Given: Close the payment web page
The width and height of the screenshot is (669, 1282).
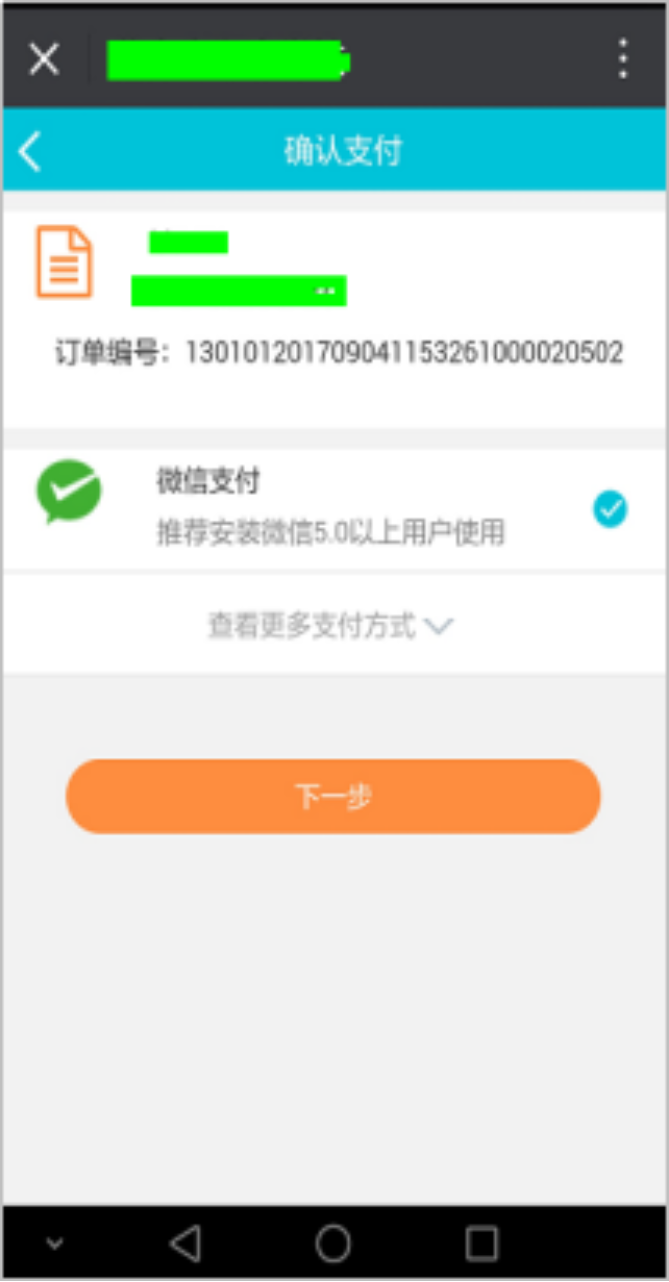Looking at the screenshot, I should (44, 59).
